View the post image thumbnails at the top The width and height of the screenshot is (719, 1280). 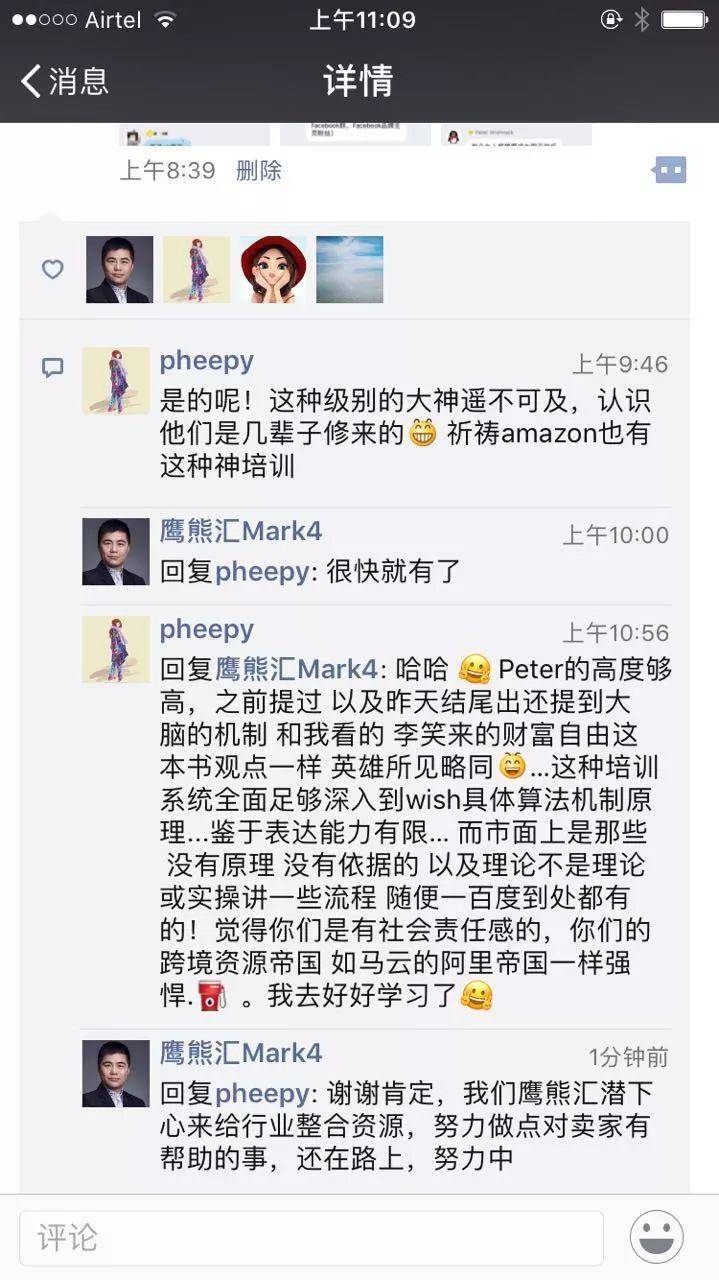[x=355, y=135]
